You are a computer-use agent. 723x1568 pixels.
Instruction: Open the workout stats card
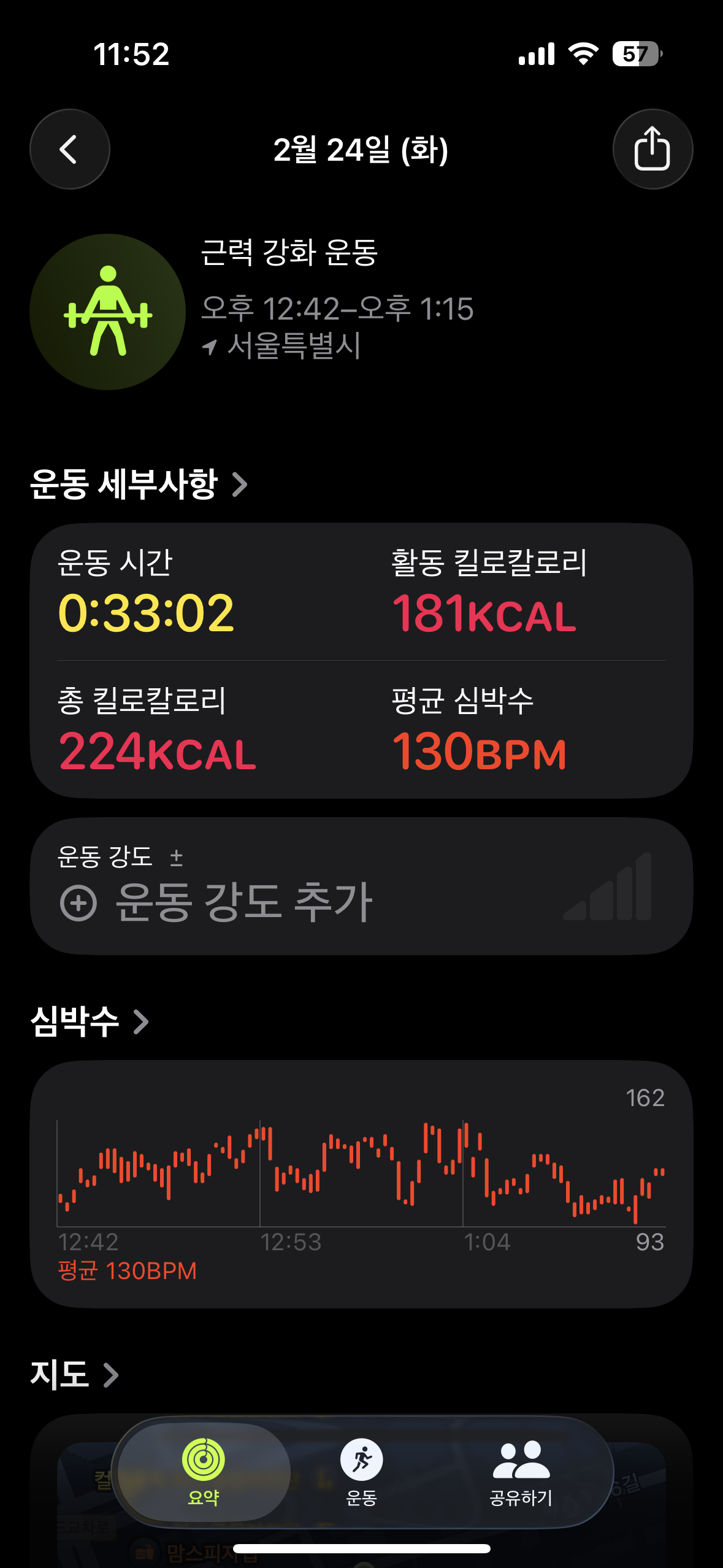(361, 661)
